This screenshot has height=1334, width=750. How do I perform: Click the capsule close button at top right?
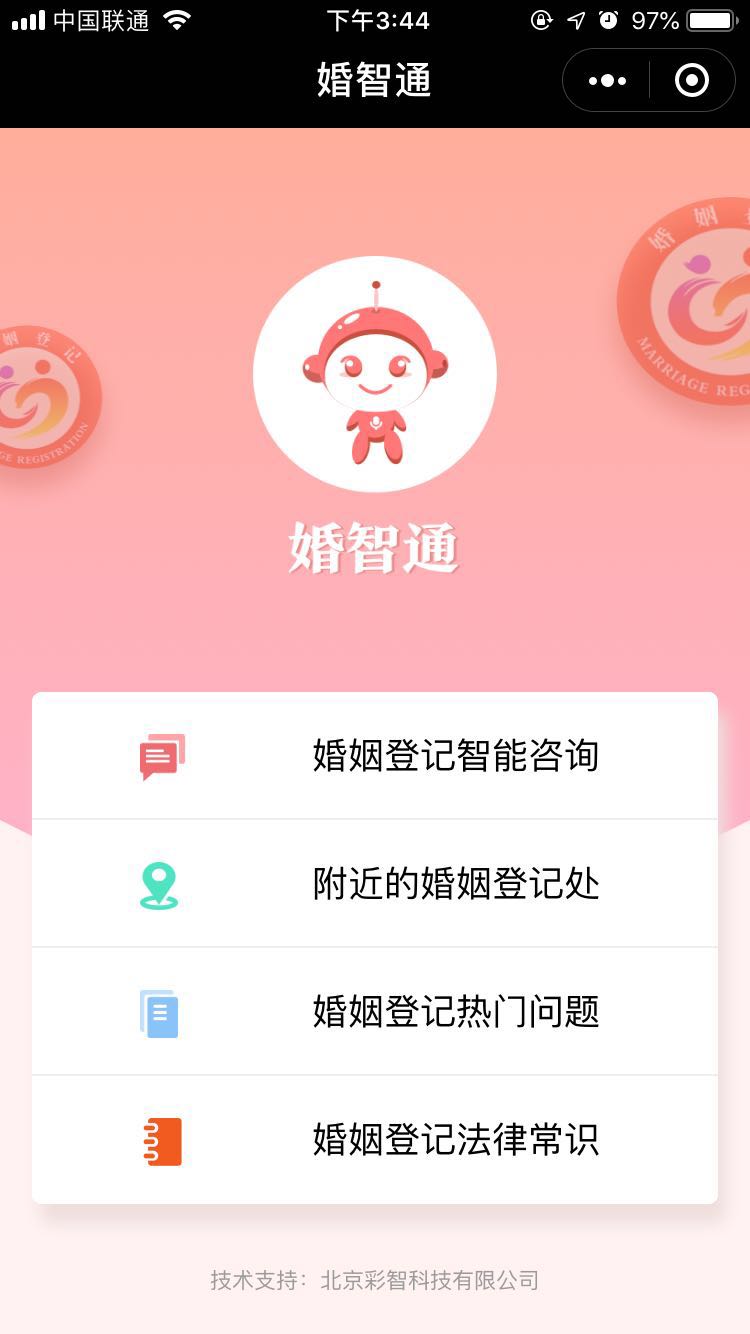(x=690, y=80)
